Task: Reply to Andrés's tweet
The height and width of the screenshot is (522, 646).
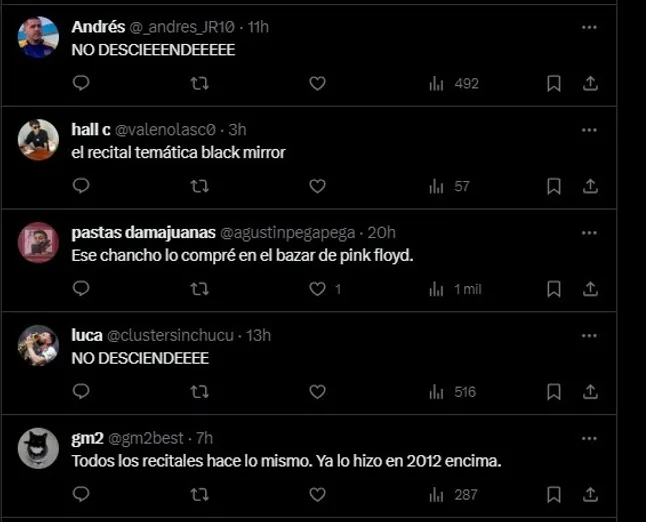Action: coord(81,84)
